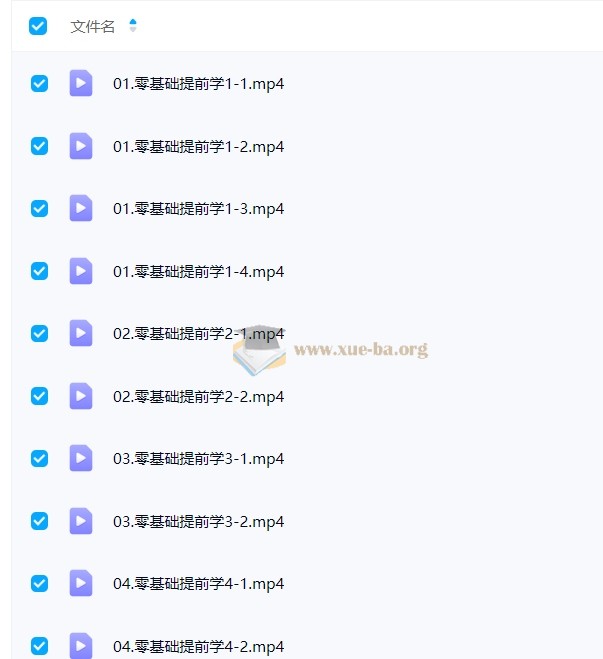
Task: Uncheck 01.零基础提前学1-1.mp4
Action: click(x=39, y=84)
